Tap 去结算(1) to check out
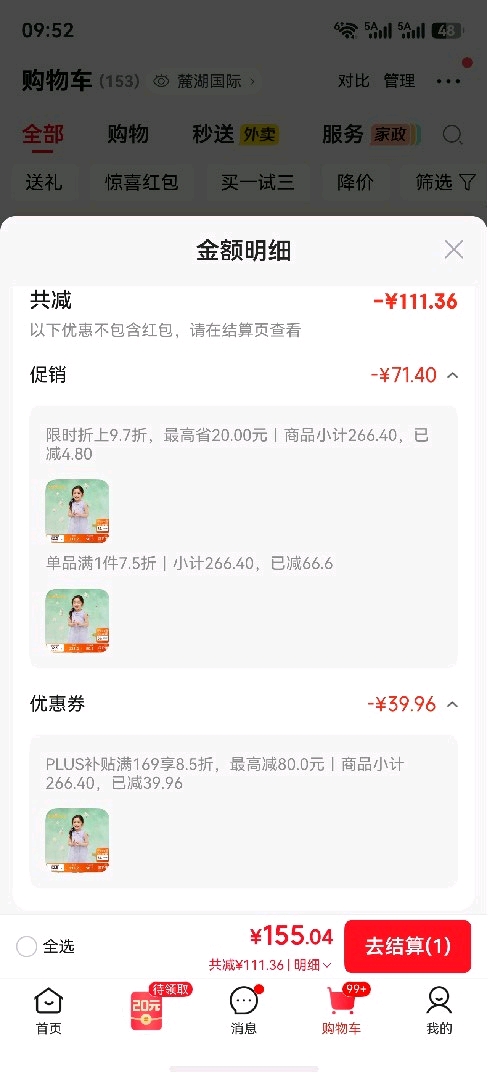 pyautogui.click(x=407, y=946)
